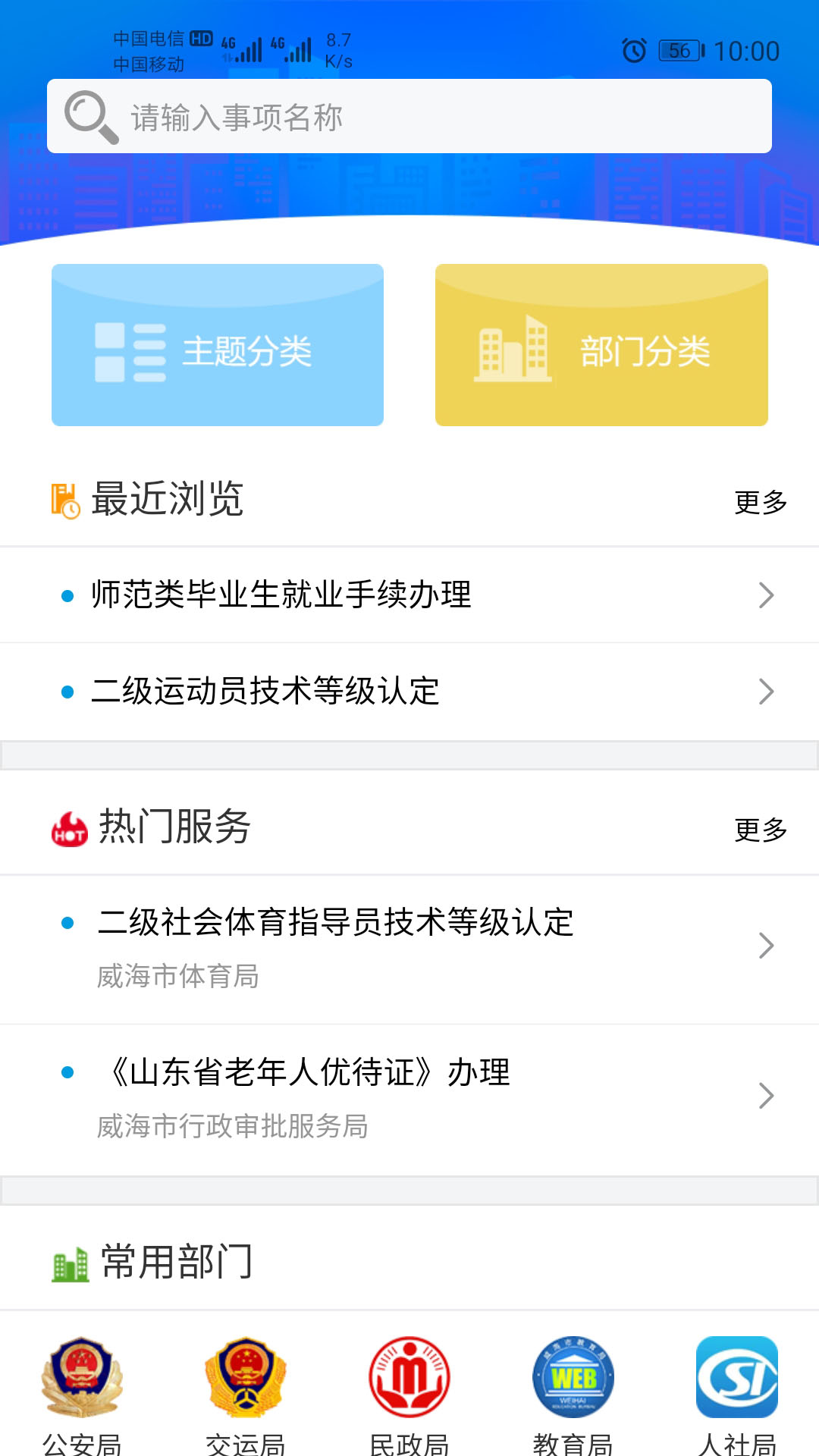Show 更多 for 热门服务
This screenshot has width=819, height=1456.
[x=761, y=830]
